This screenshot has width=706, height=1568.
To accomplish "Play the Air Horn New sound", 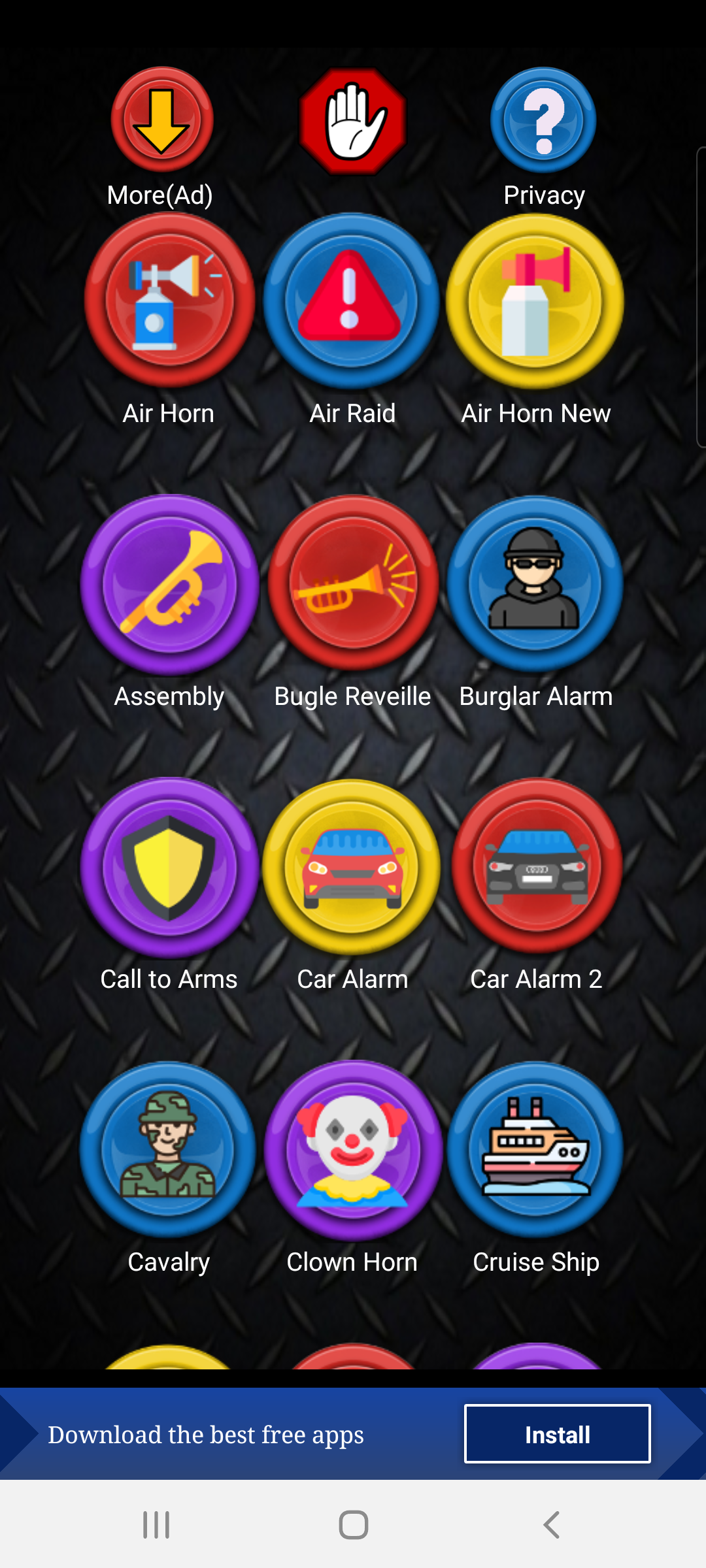I will (x=535, y=301).
